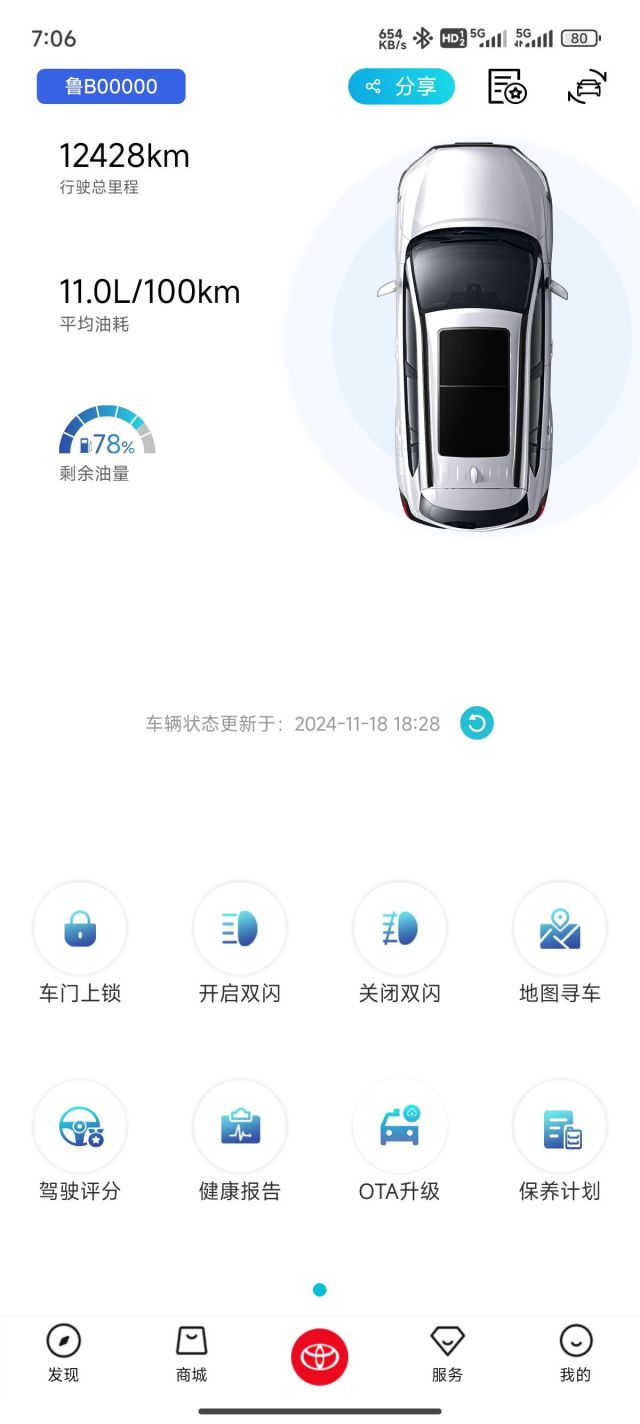Open the license plate 鲁B00000 selector

tap(111, 87)
